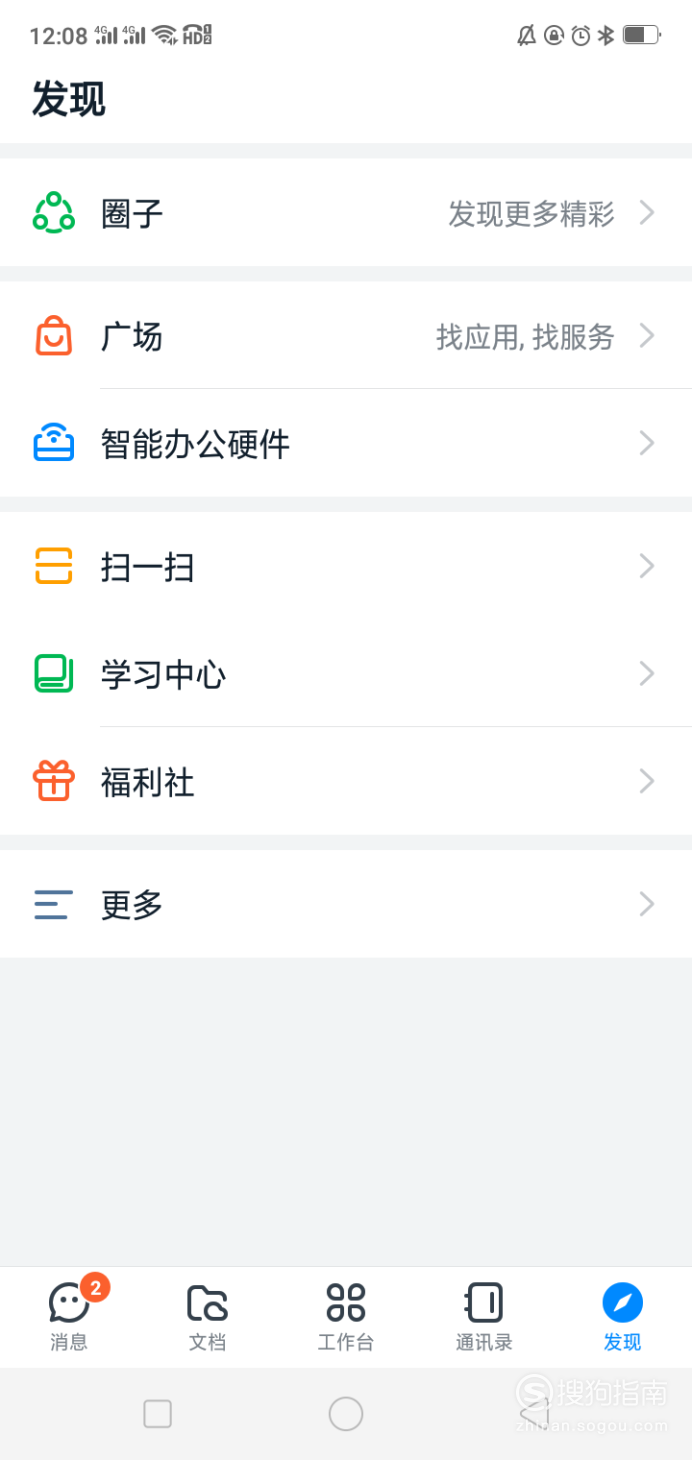Viewport: 692px width, 1460px height.
Task: Open 智能办公硬件
Action: click(345, 443)
